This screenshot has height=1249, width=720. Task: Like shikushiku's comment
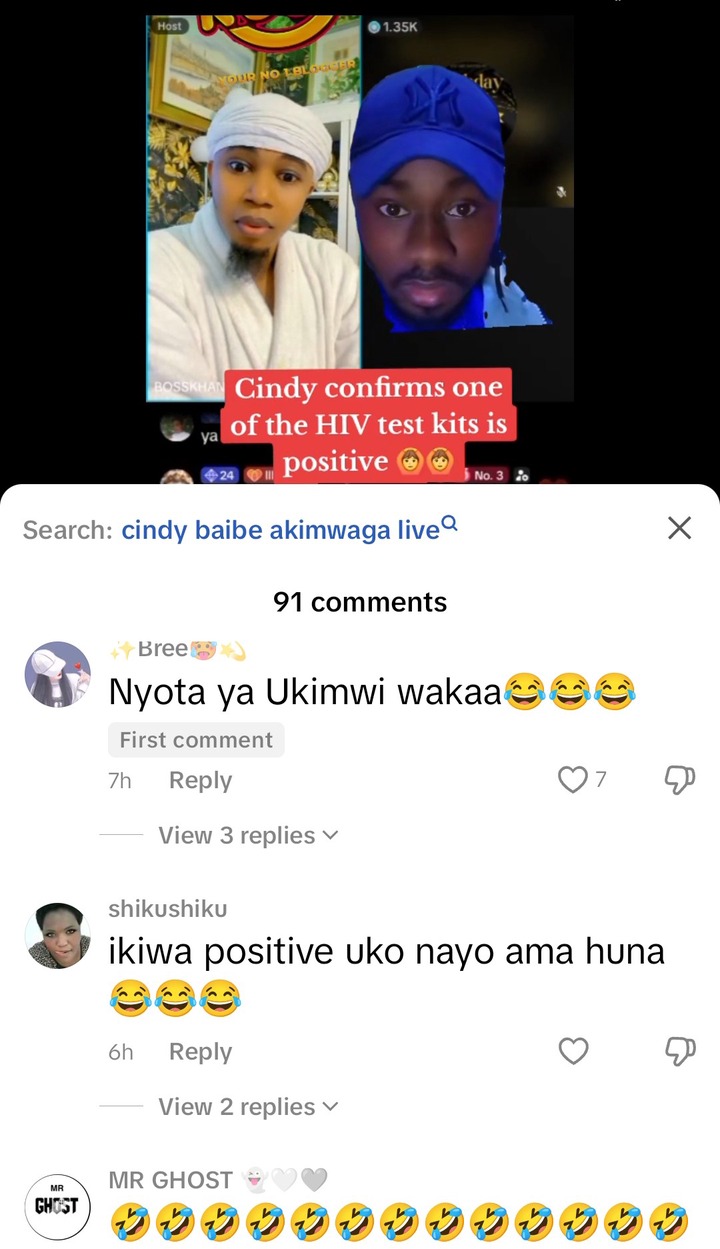pyautogui.click(x=573, y=1051)
